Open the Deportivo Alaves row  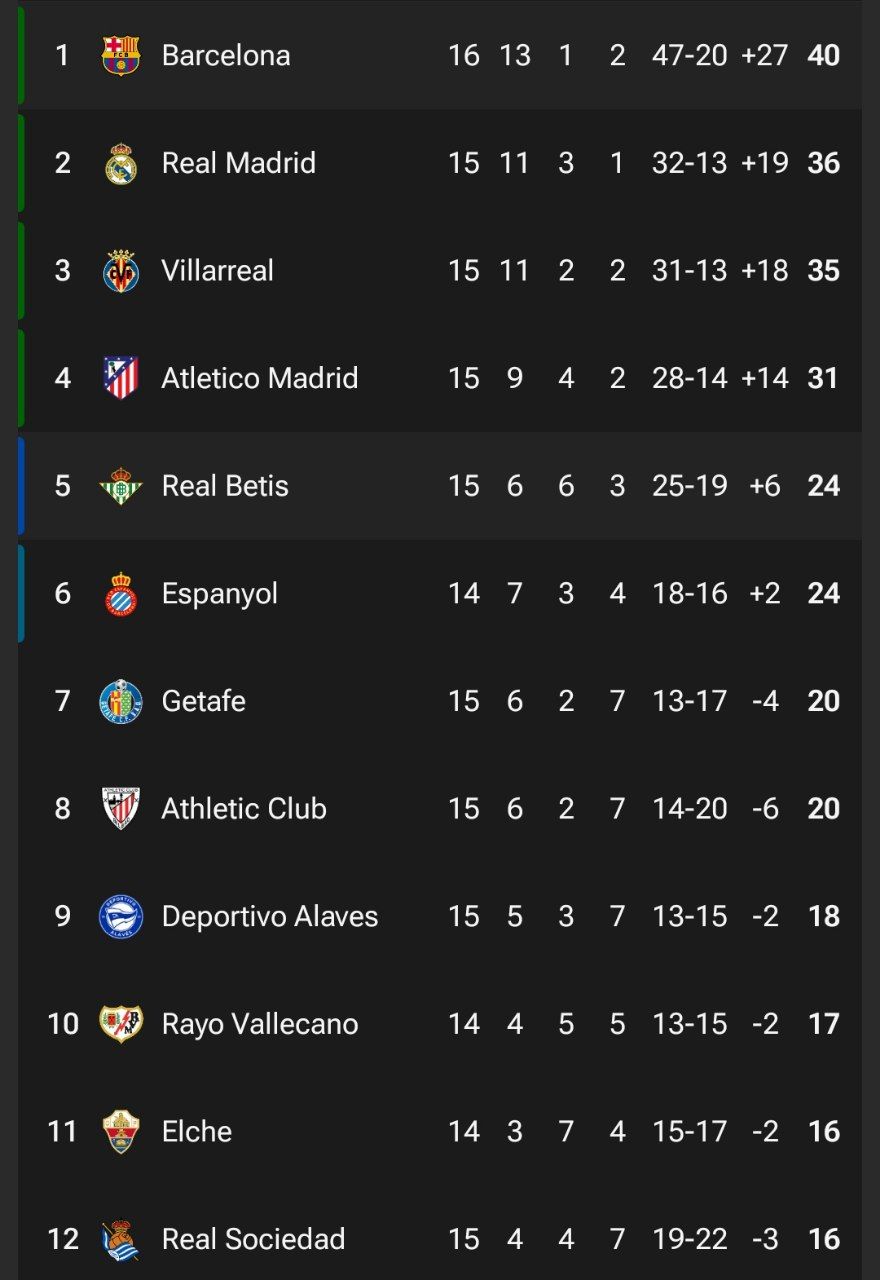click(x=269, y=917)
